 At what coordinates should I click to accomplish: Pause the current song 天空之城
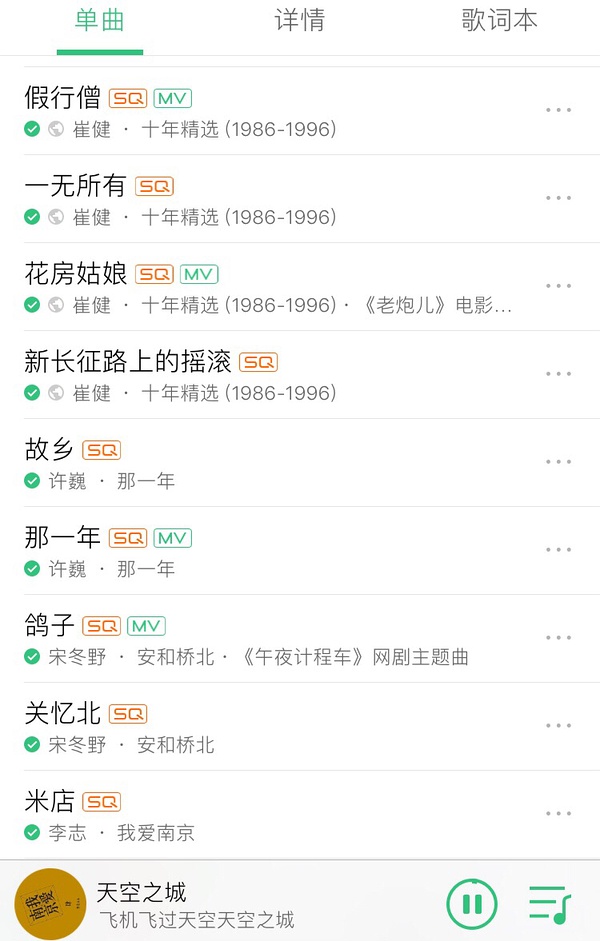(471, 905)
